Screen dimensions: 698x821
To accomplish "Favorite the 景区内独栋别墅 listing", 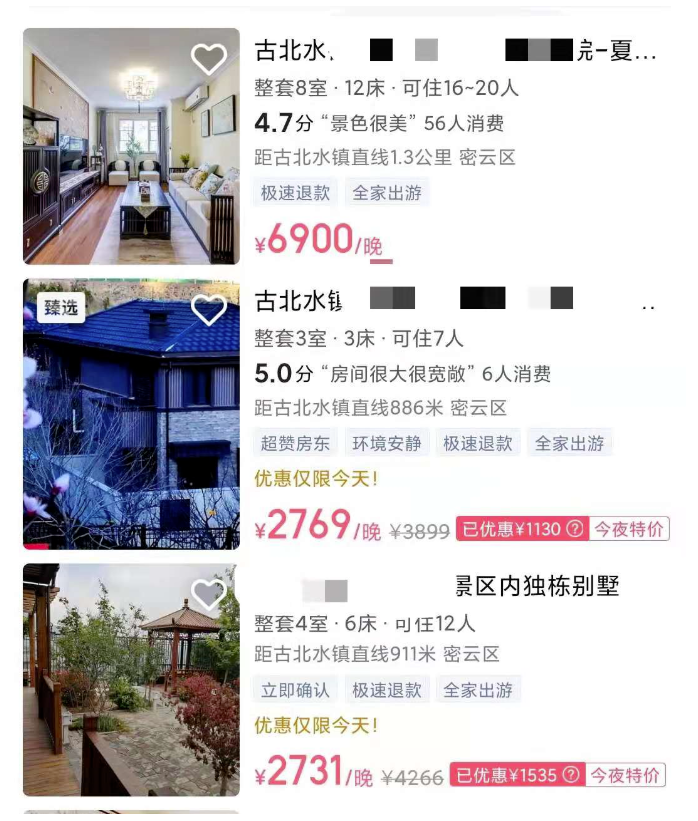I will tap(209, 595).
